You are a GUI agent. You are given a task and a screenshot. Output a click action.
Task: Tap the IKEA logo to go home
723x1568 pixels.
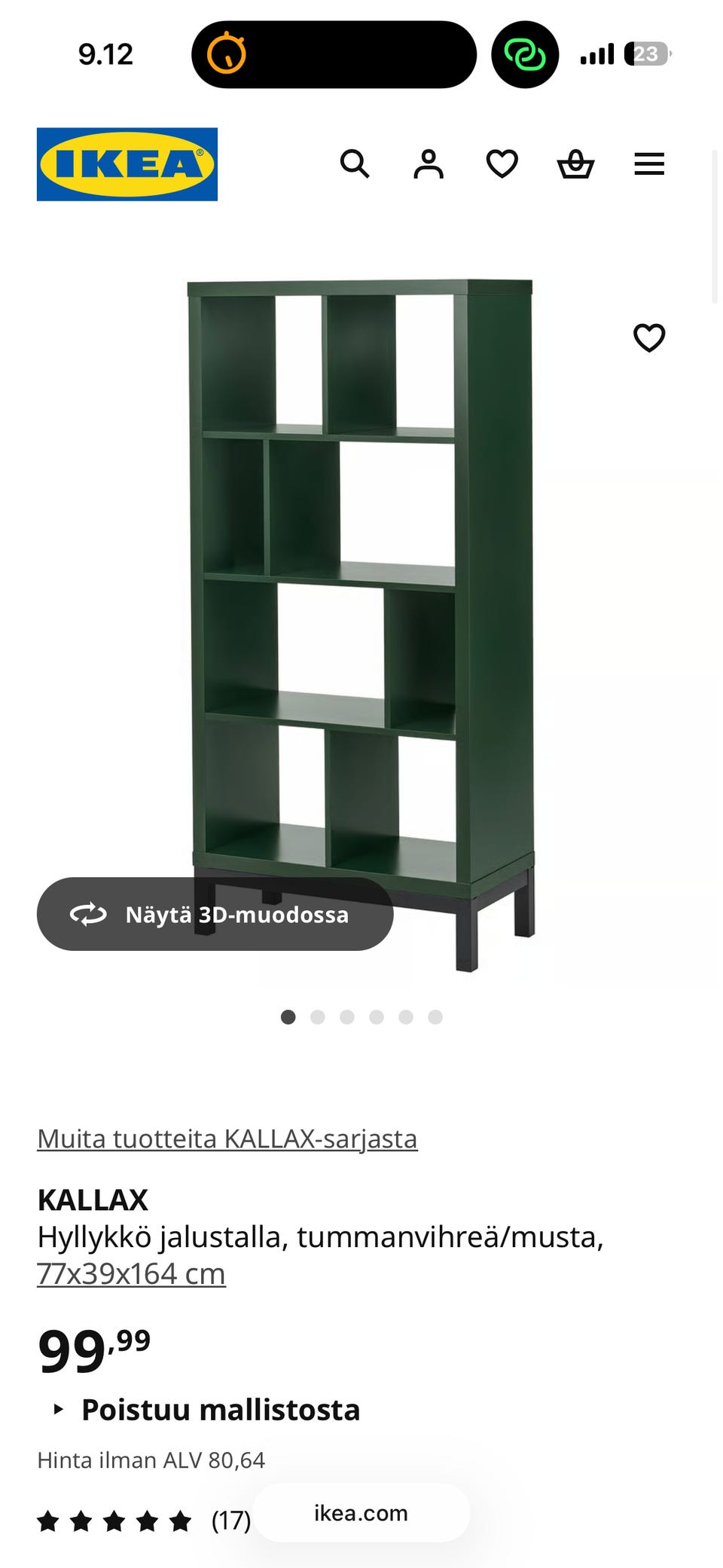[x=126, y=164]
